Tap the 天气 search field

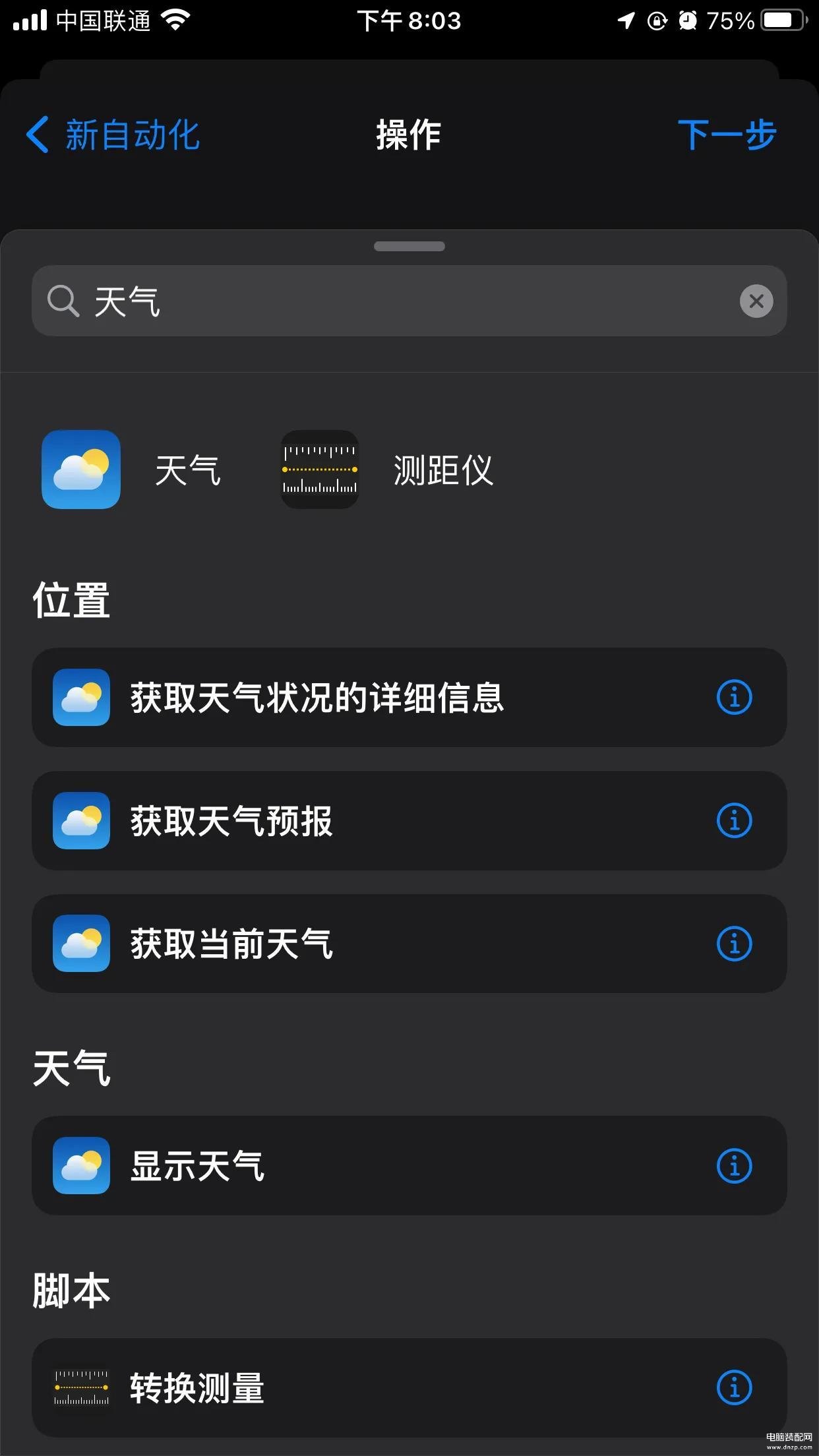[409, 301]
